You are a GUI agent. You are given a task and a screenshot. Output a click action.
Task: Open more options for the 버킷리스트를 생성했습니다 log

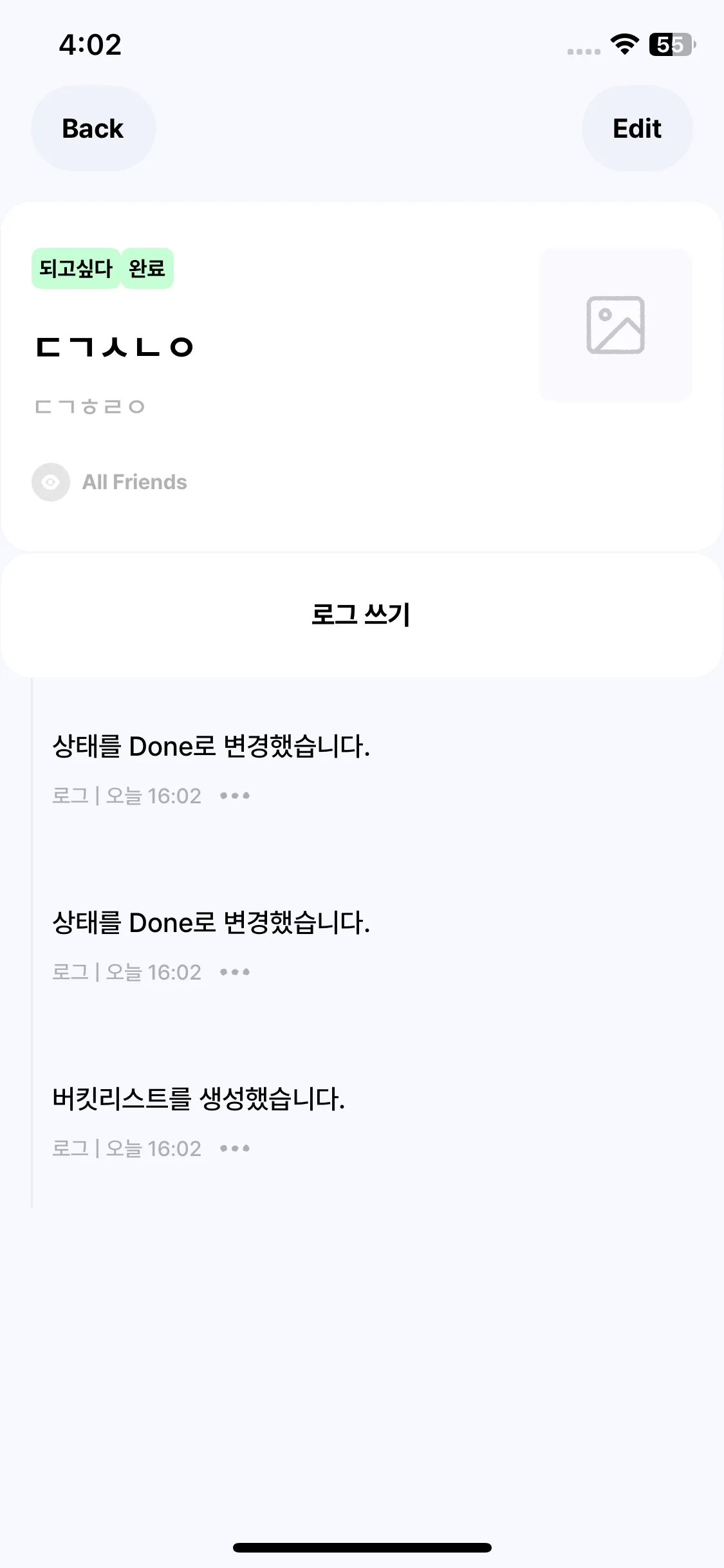[234, 1148]
